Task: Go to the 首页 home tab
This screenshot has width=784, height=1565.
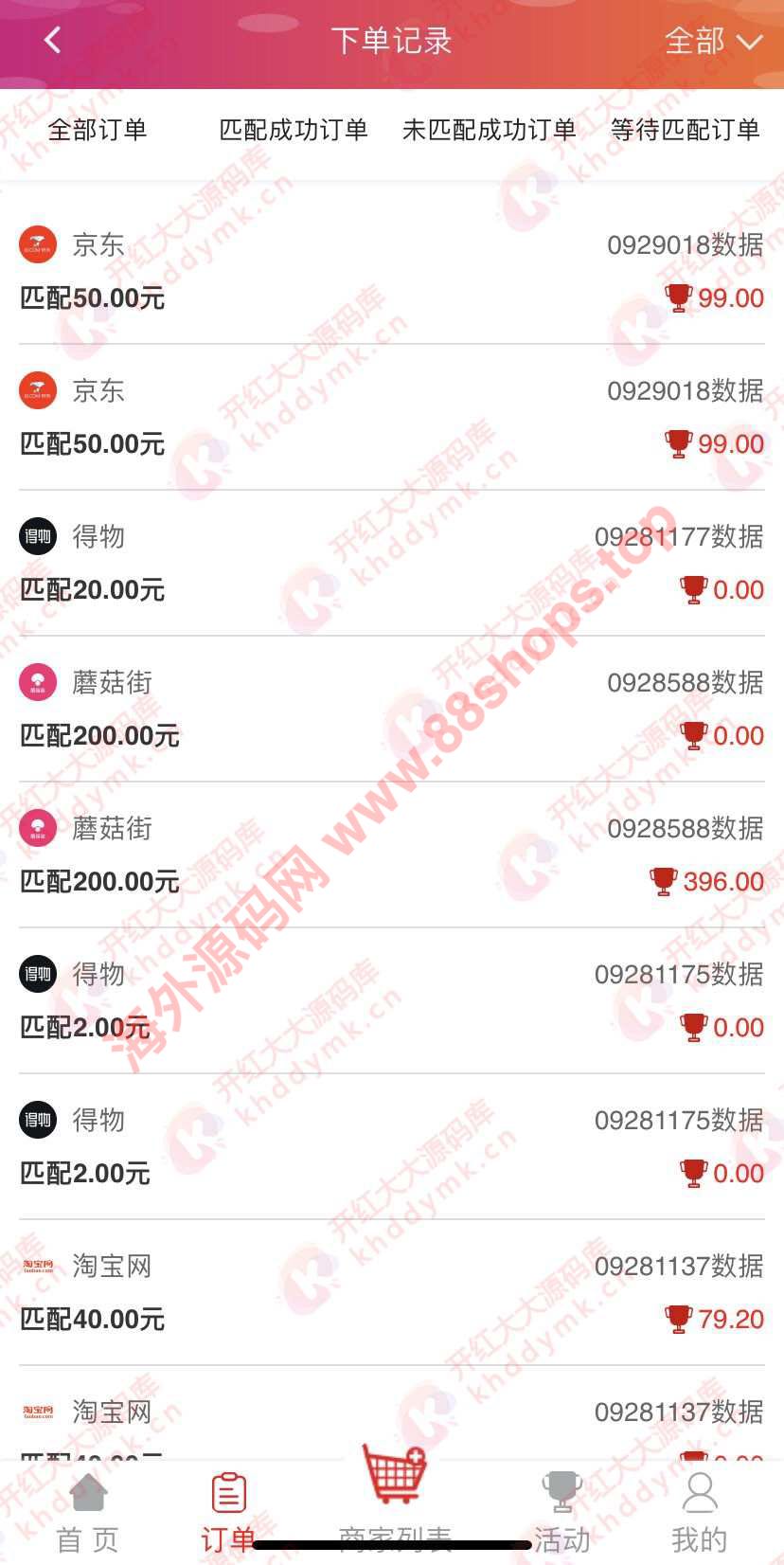Action: (88, 1513)
